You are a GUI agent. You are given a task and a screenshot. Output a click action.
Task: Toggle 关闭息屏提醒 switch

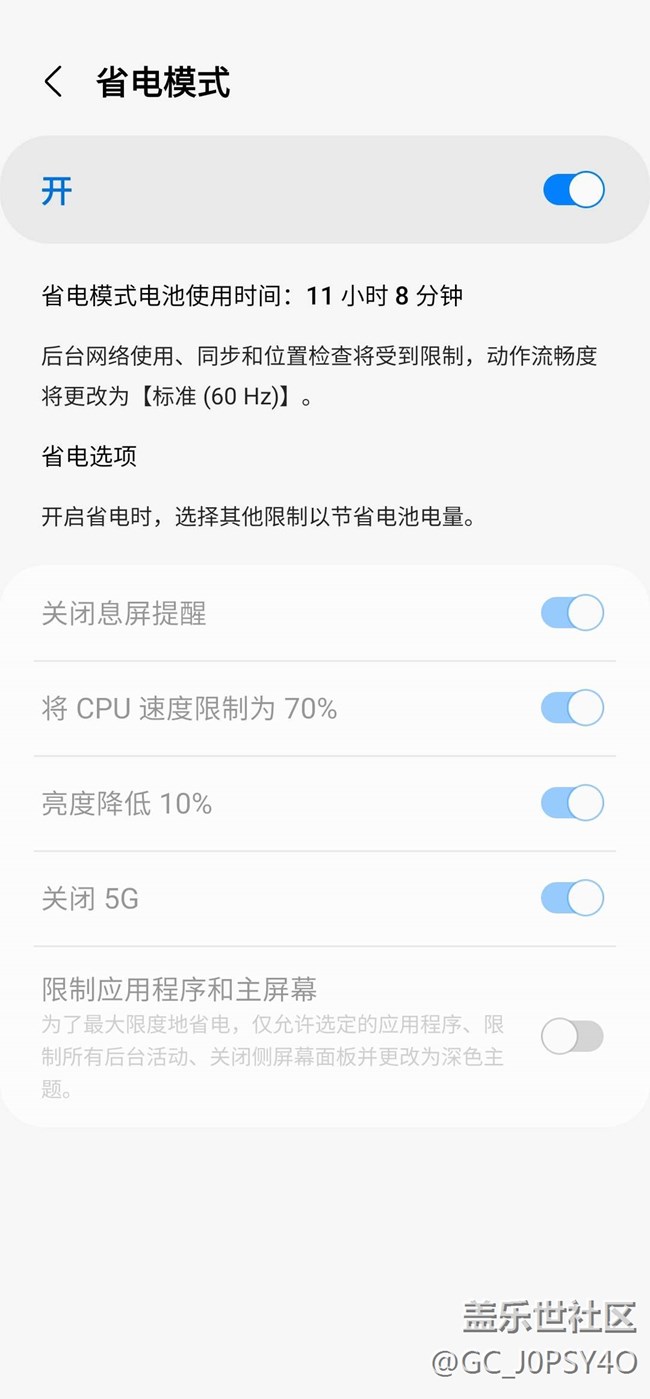click(572, 613)
